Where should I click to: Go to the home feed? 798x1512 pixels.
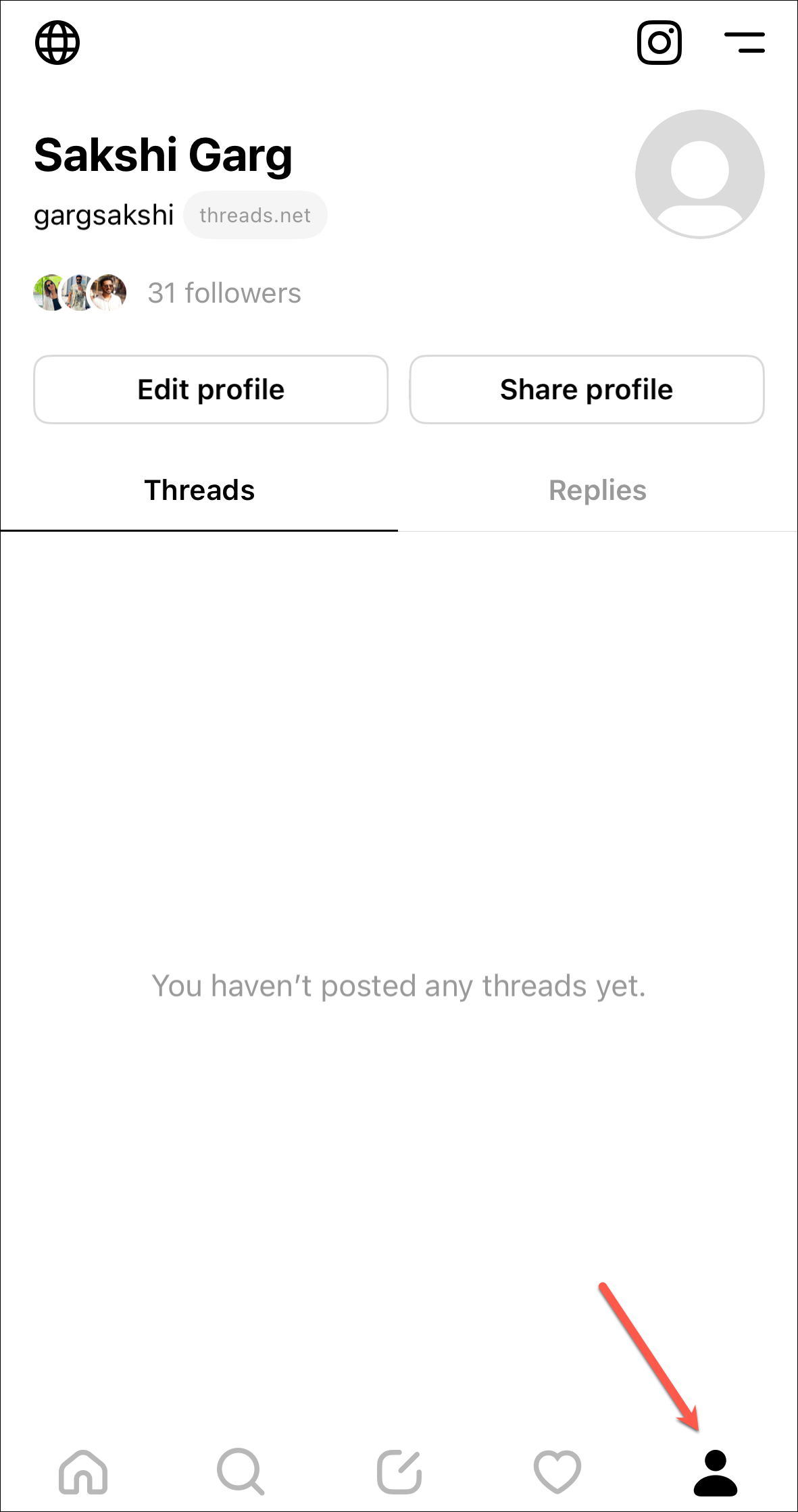83,1471
